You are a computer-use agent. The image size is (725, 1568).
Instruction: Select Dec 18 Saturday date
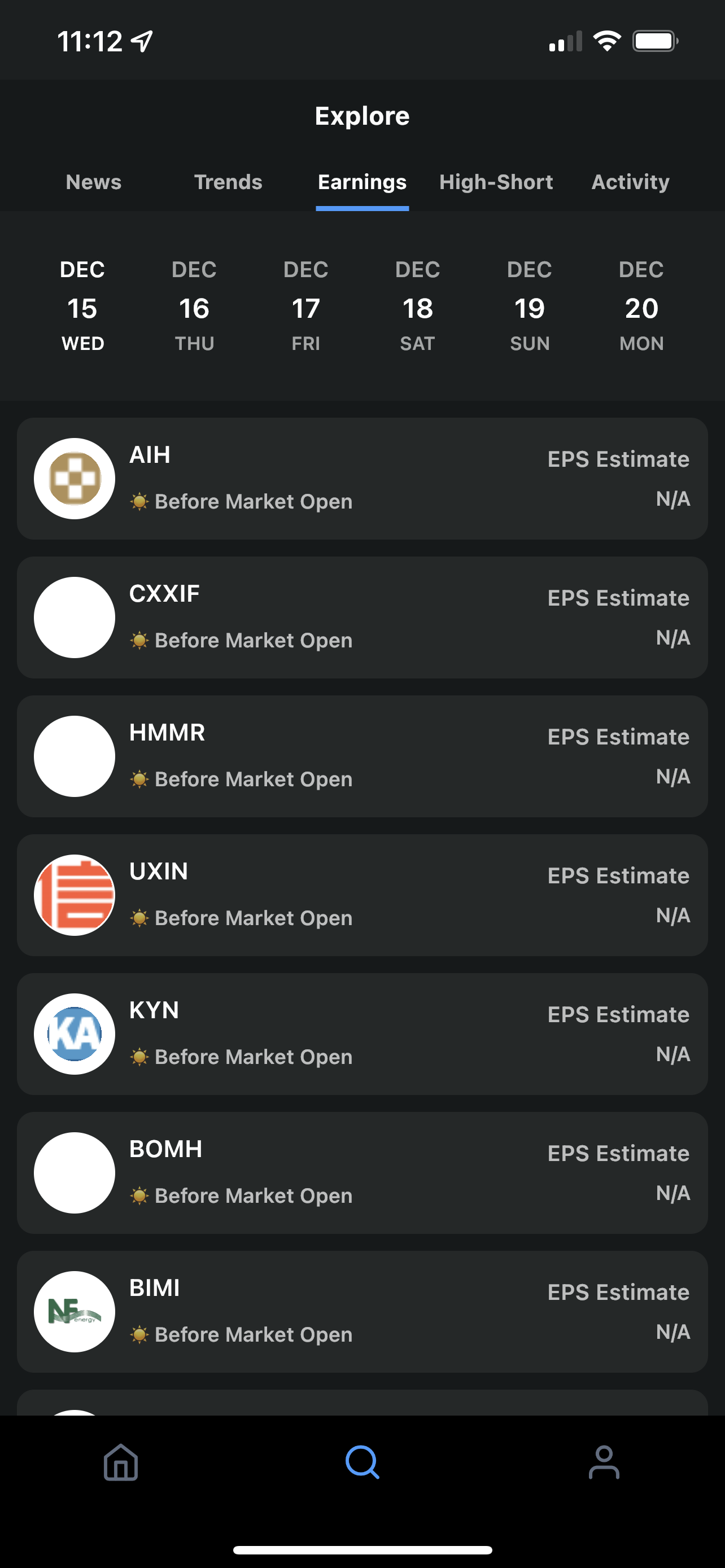(x=418, y=307)
